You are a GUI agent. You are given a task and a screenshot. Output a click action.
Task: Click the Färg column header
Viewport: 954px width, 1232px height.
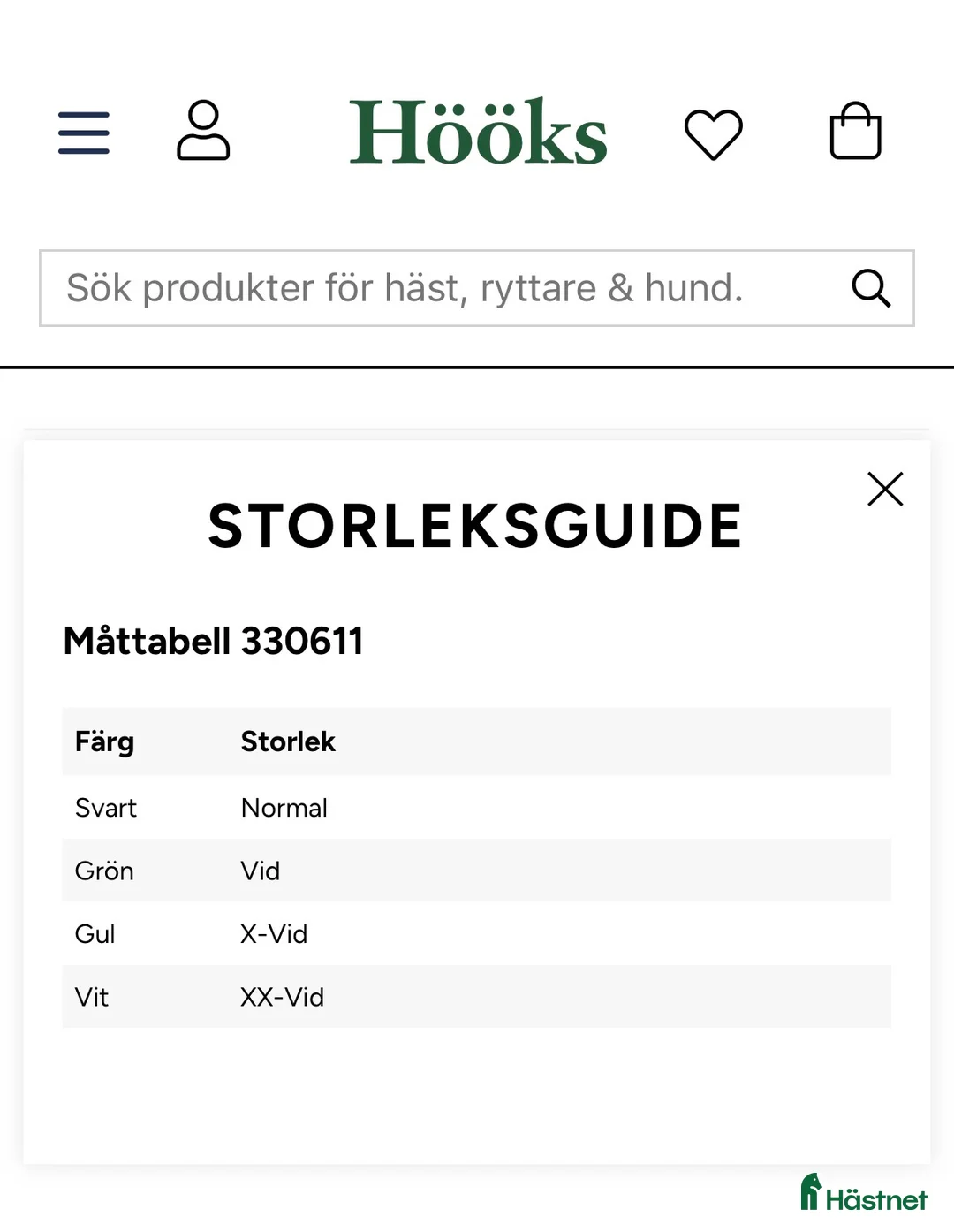(x=104, y=742)
